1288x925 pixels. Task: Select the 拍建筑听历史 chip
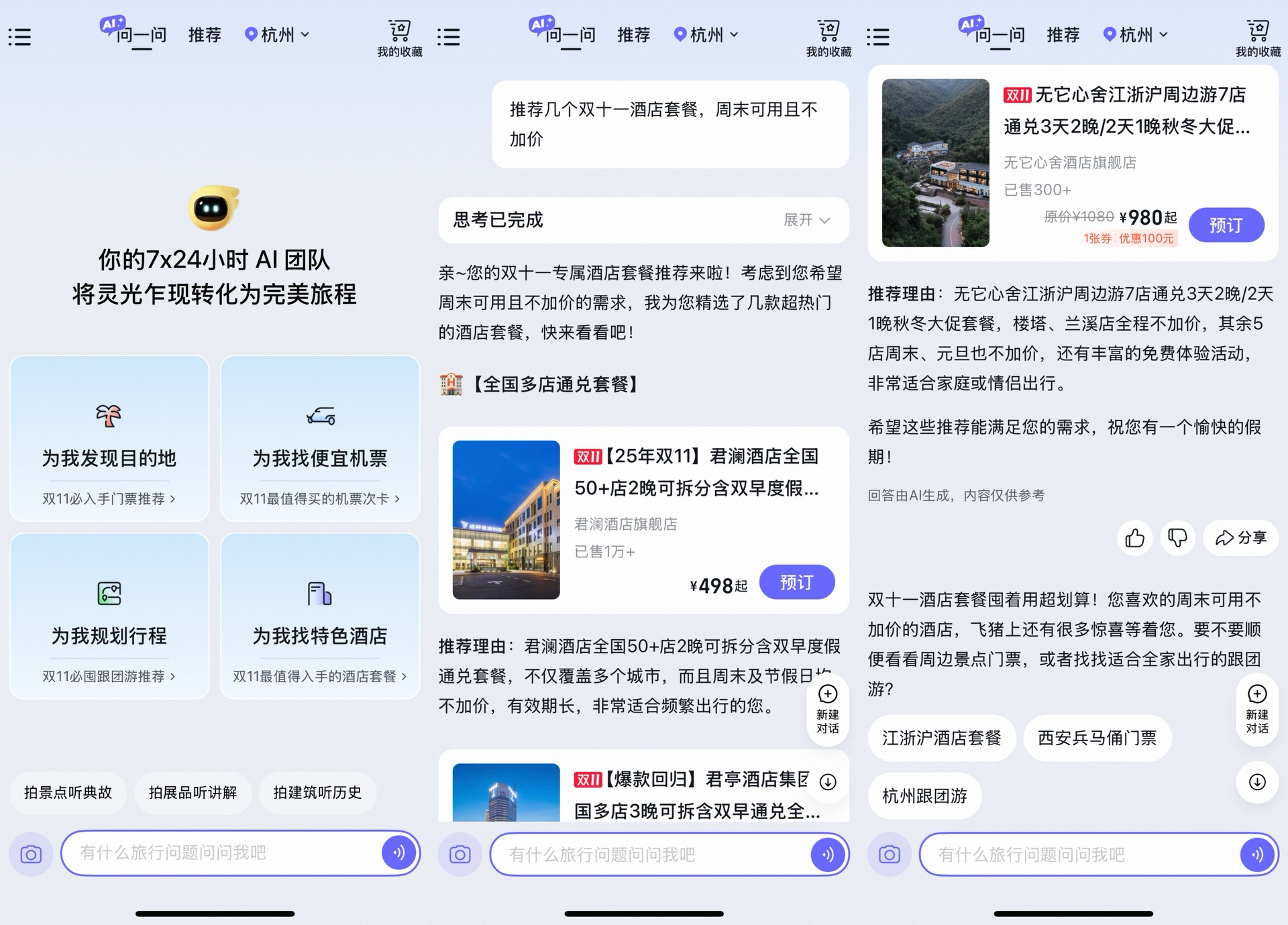[317, 792]
